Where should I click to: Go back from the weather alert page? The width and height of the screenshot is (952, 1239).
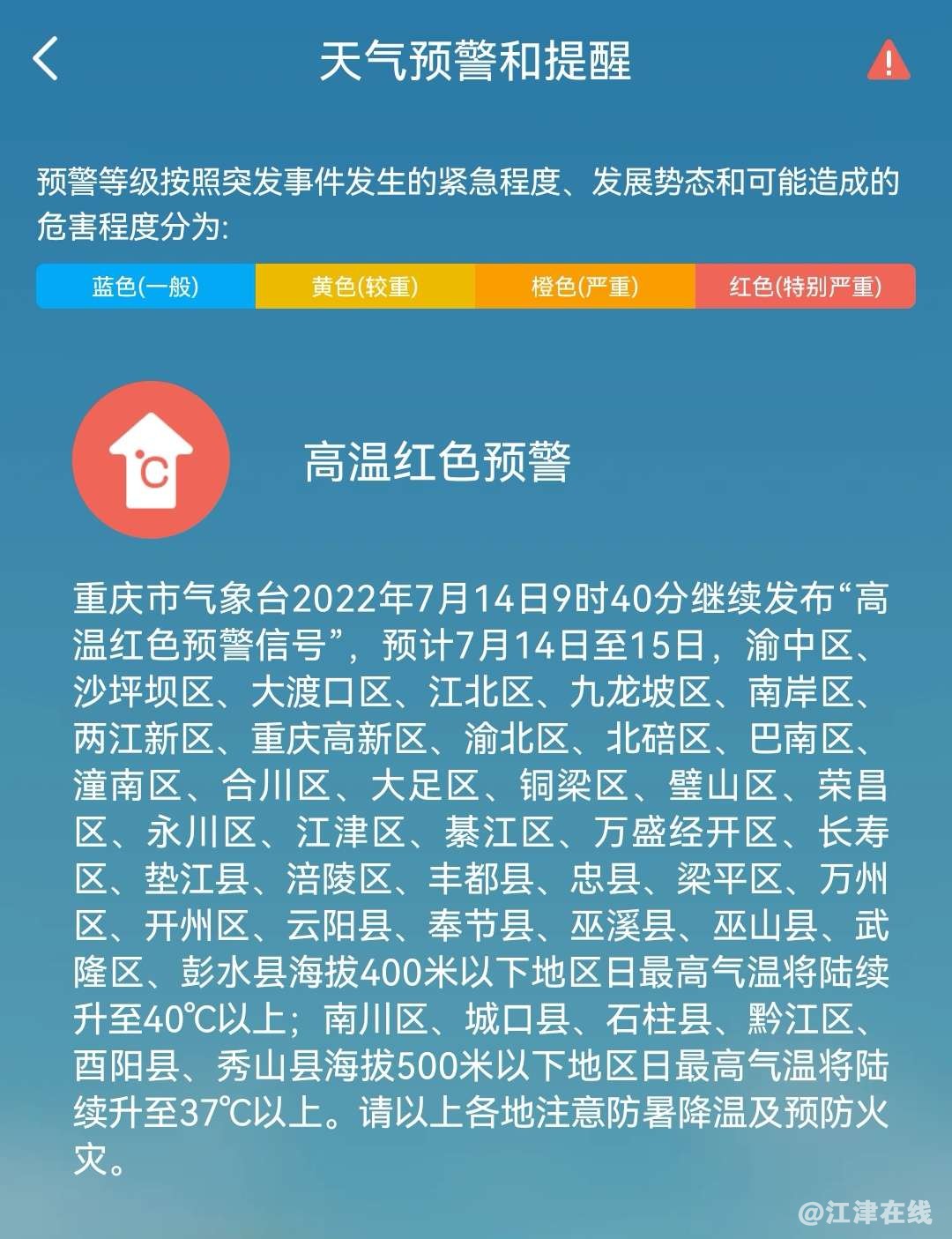pyautogui.click(x=46, y=60)
